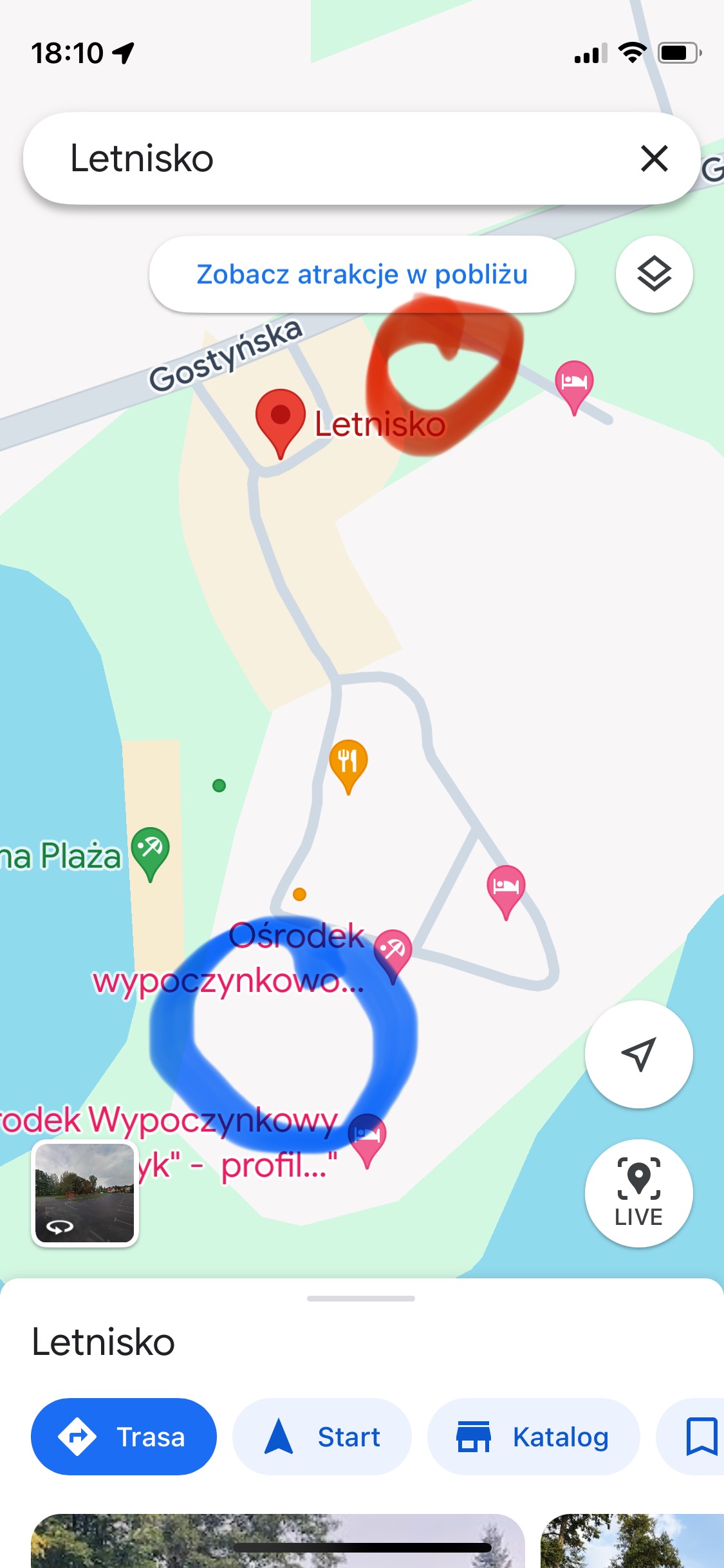The image size is (724, 1568).
Task: Begin navigation with Start
Action: coord(322,1437)
